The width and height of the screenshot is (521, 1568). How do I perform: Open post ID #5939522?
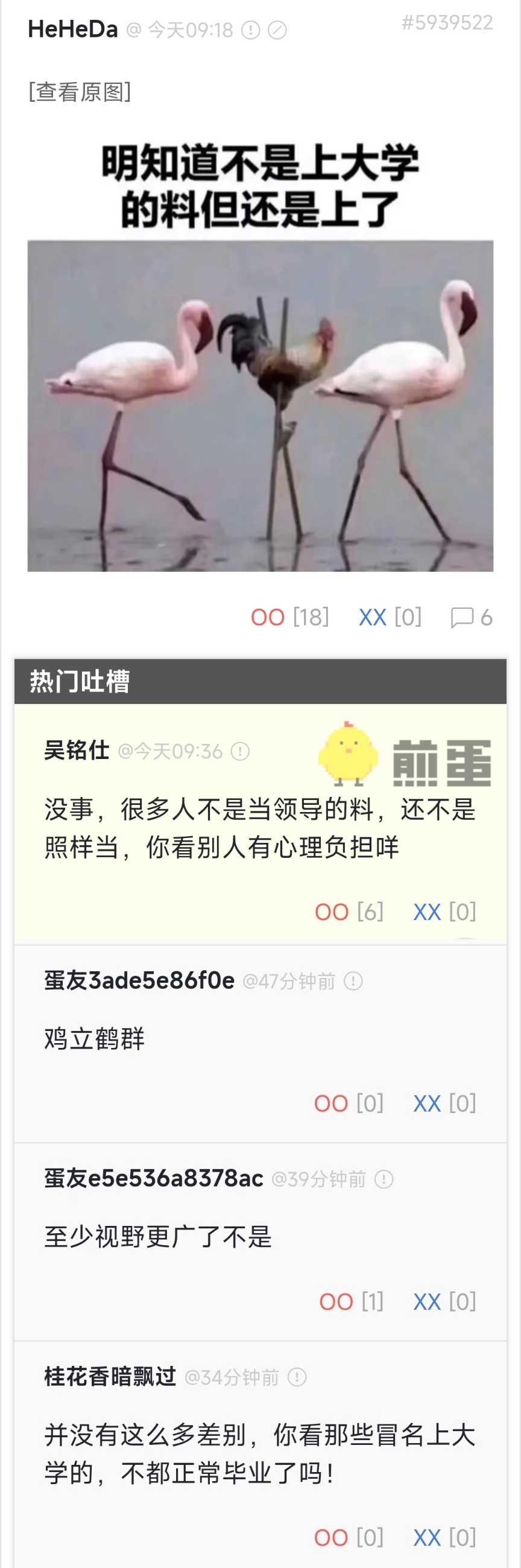(447, 22)
